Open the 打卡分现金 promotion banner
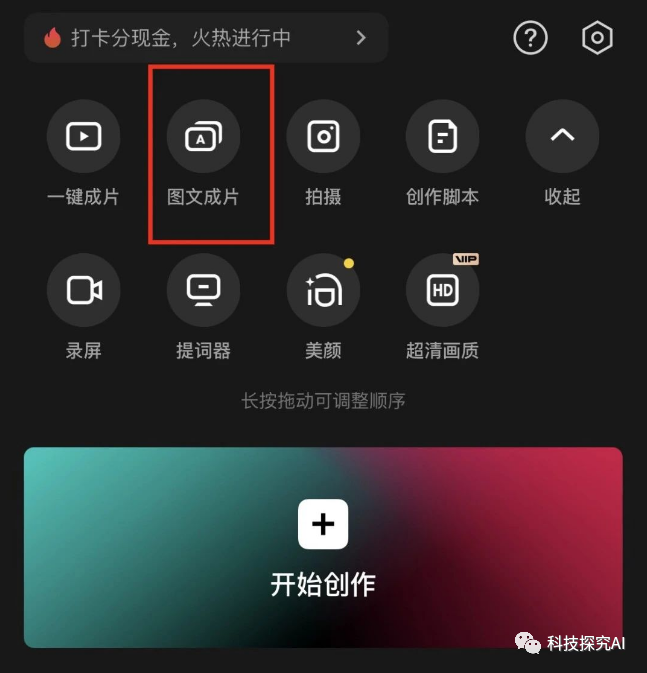Image resolution: width=647 pixels, height=673 pixels. tap(205, 38)
